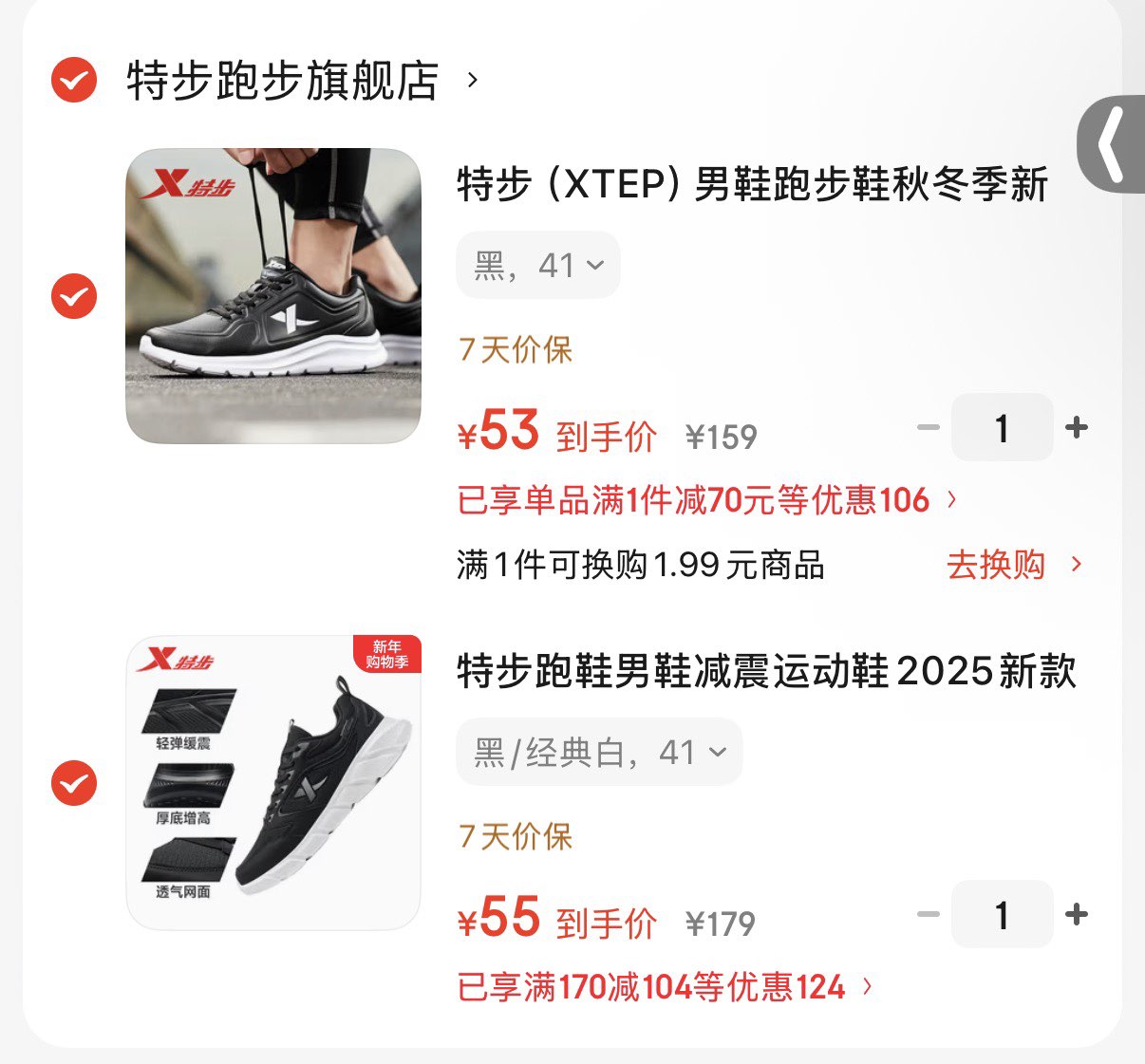The image size is (1145, 1064).
Task: Open the 特步跑步旗舰店 store page
Action: [x=283, y=81]
